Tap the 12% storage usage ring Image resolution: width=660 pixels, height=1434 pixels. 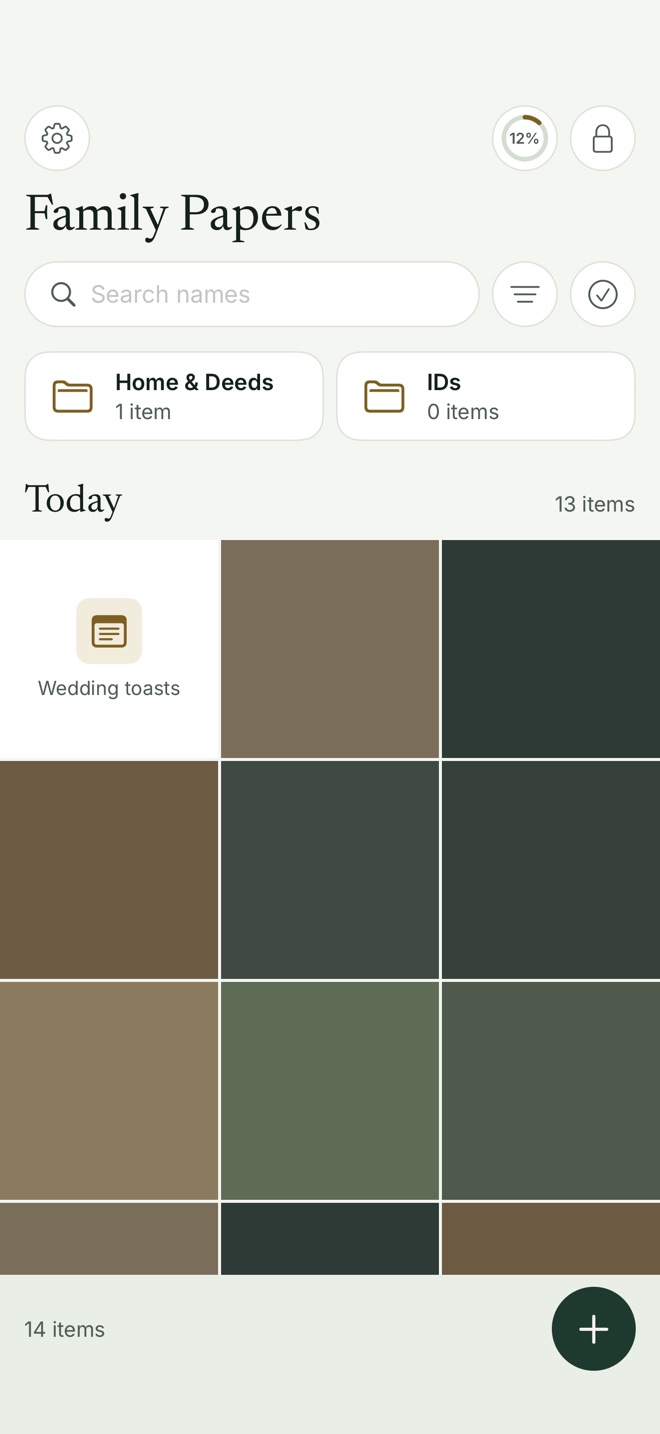pyautogui.click(x=525, y=138)
